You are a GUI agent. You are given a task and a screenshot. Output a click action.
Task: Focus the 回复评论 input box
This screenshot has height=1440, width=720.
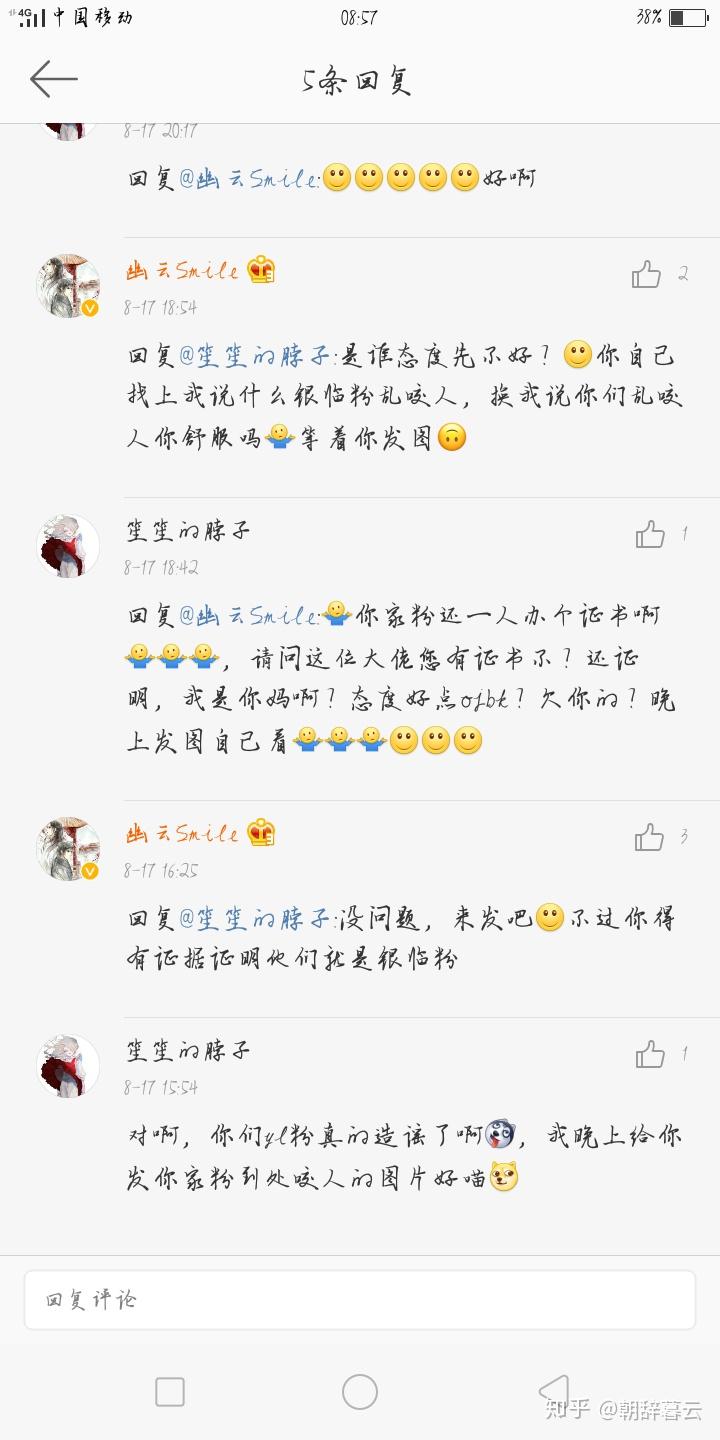tap(359, 1300)
